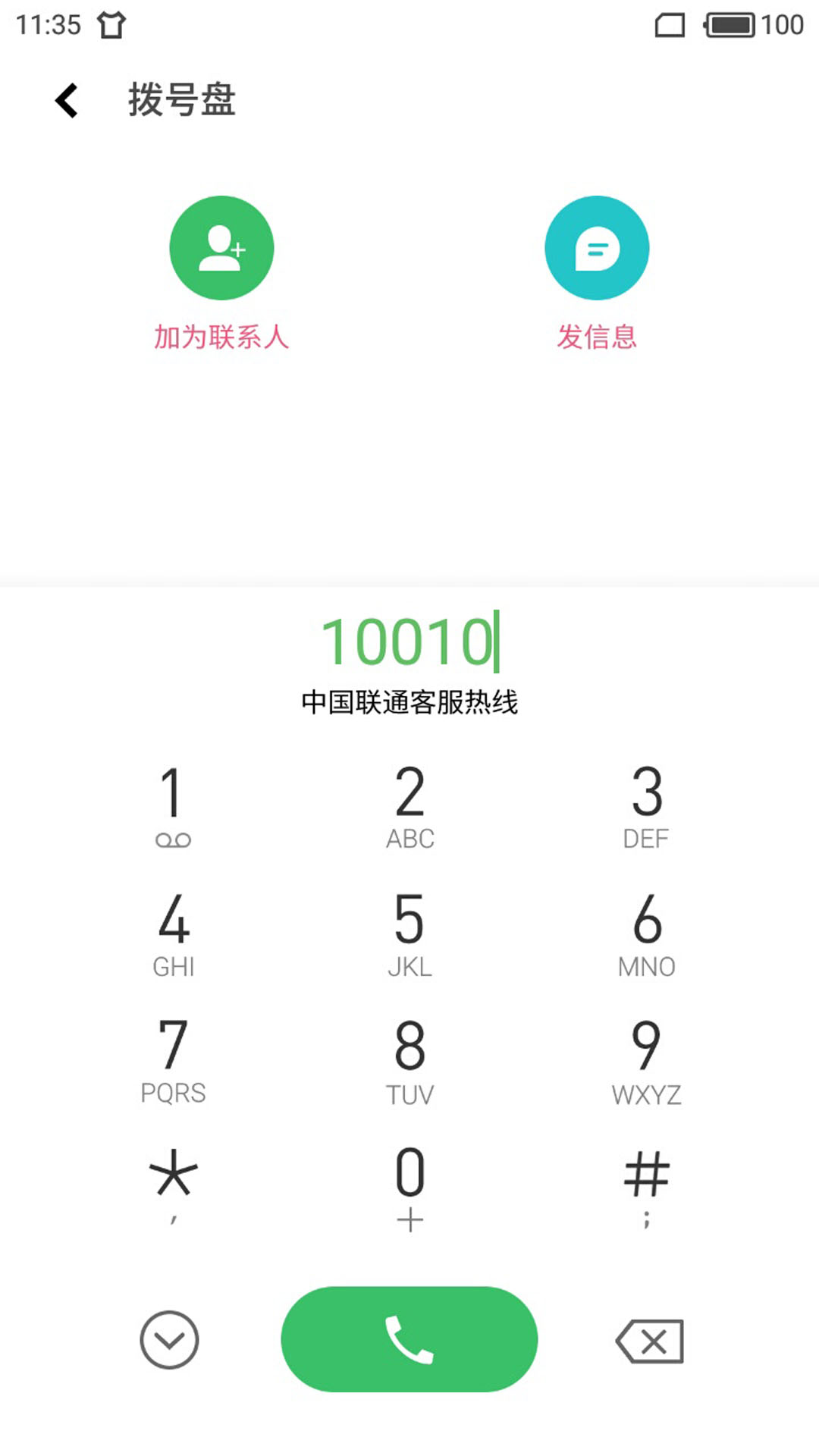Enter digit 2 ABC

tap(409, 805)
